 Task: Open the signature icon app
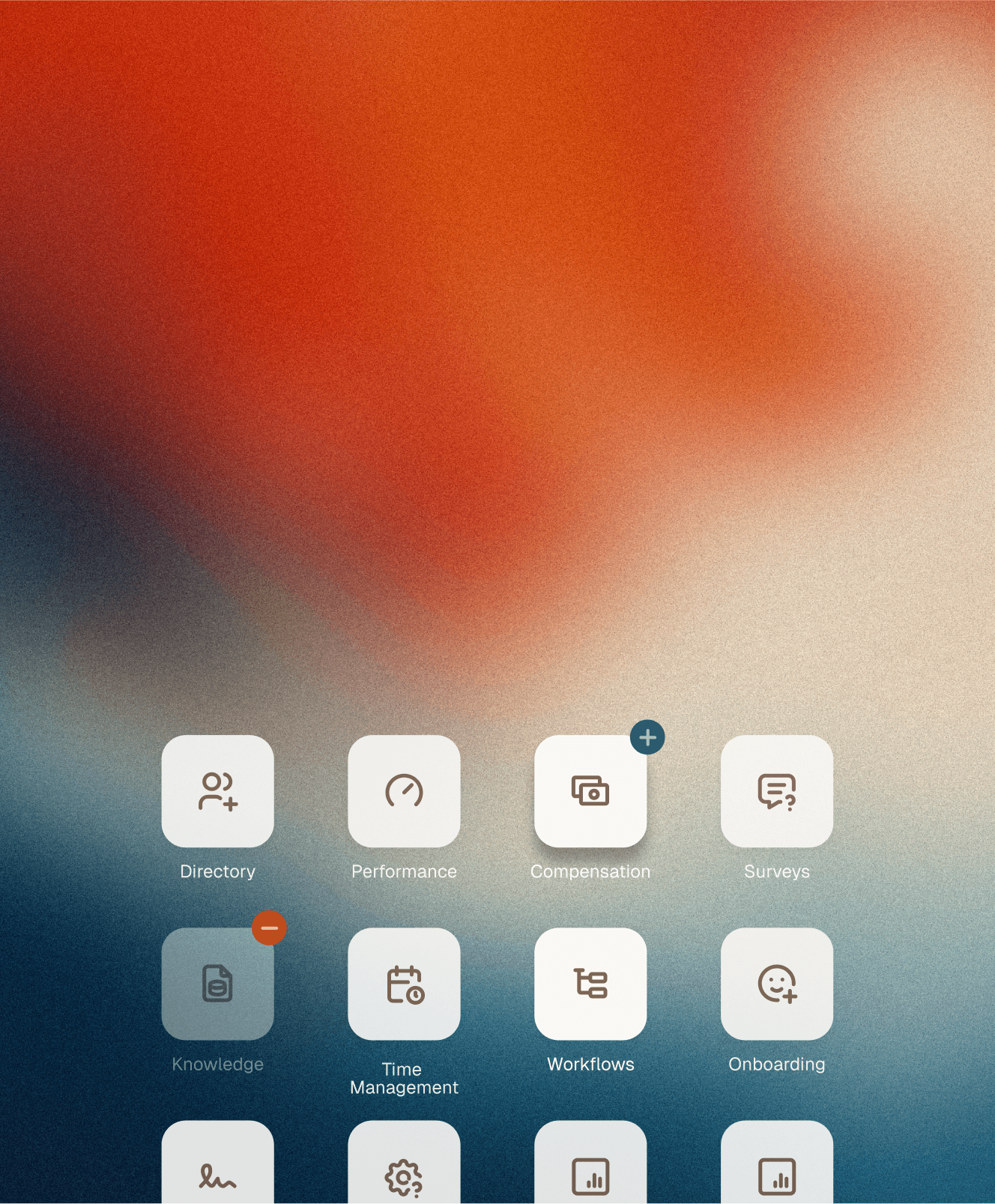click(x=217, y=1169)
